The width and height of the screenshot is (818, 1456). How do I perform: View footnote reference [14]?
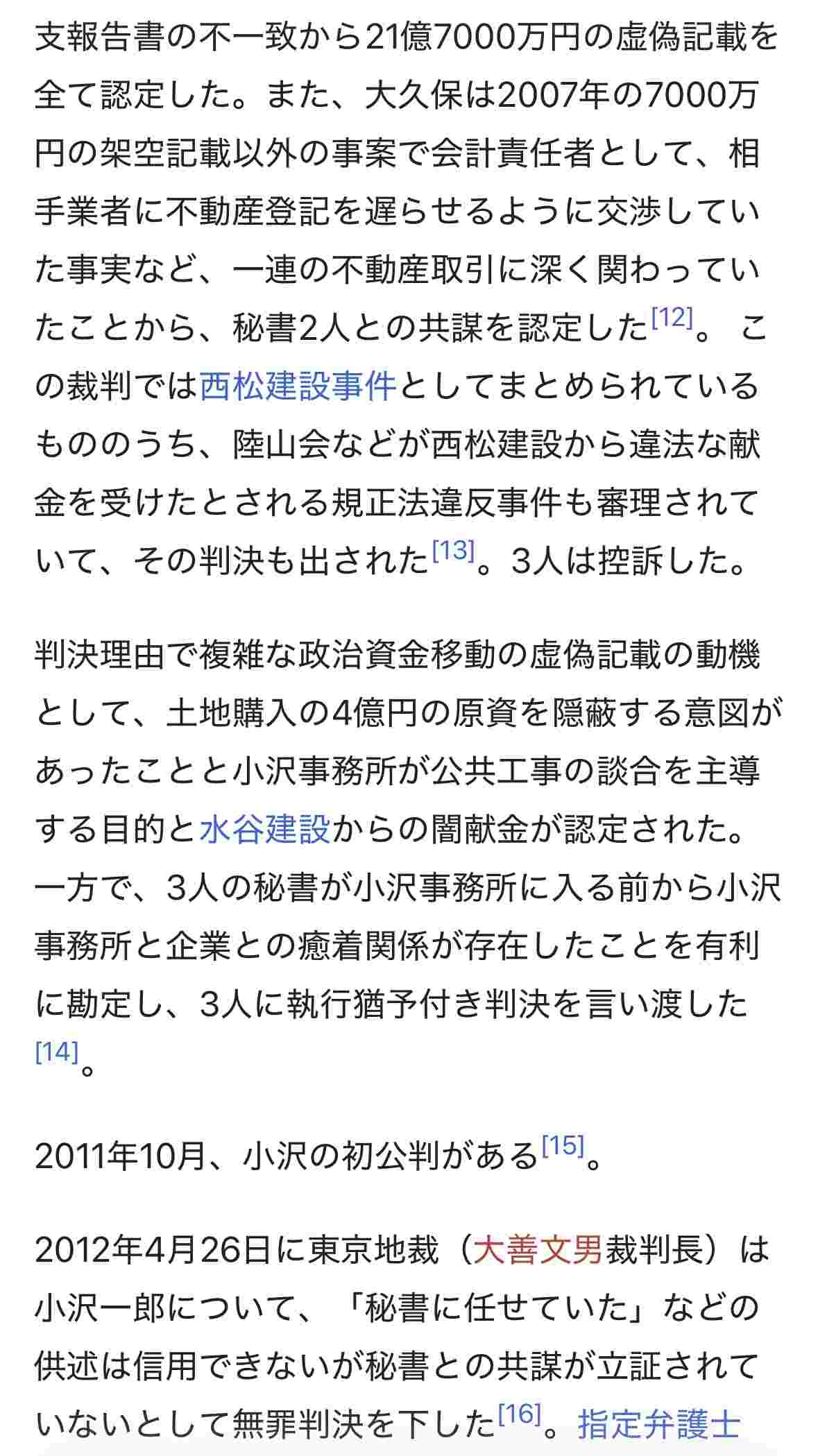[56, 1052]
